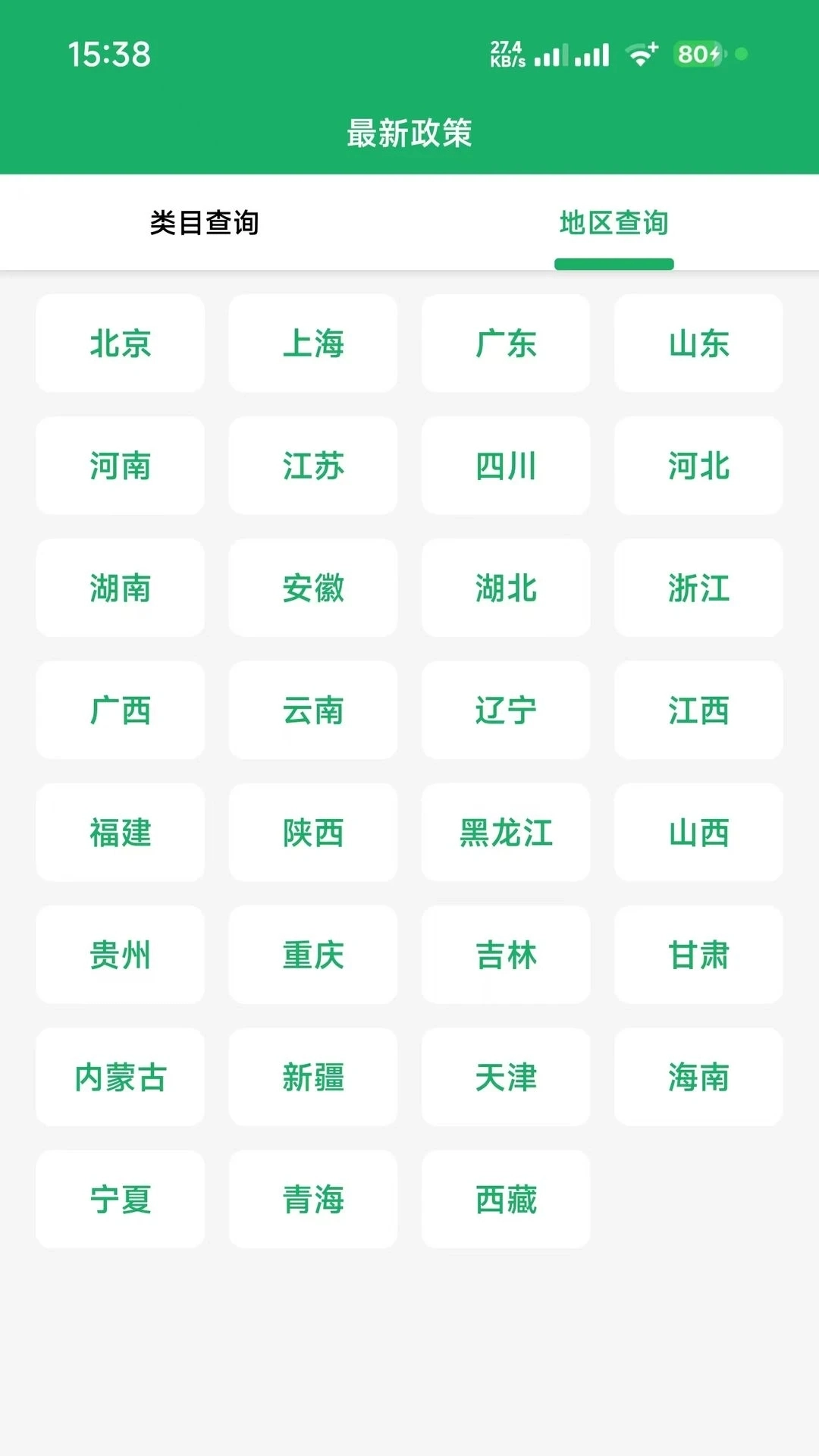The height and width of the screenshot is (1456, 819).
Task: Select the 地区查询 tab
Action: 613,223
